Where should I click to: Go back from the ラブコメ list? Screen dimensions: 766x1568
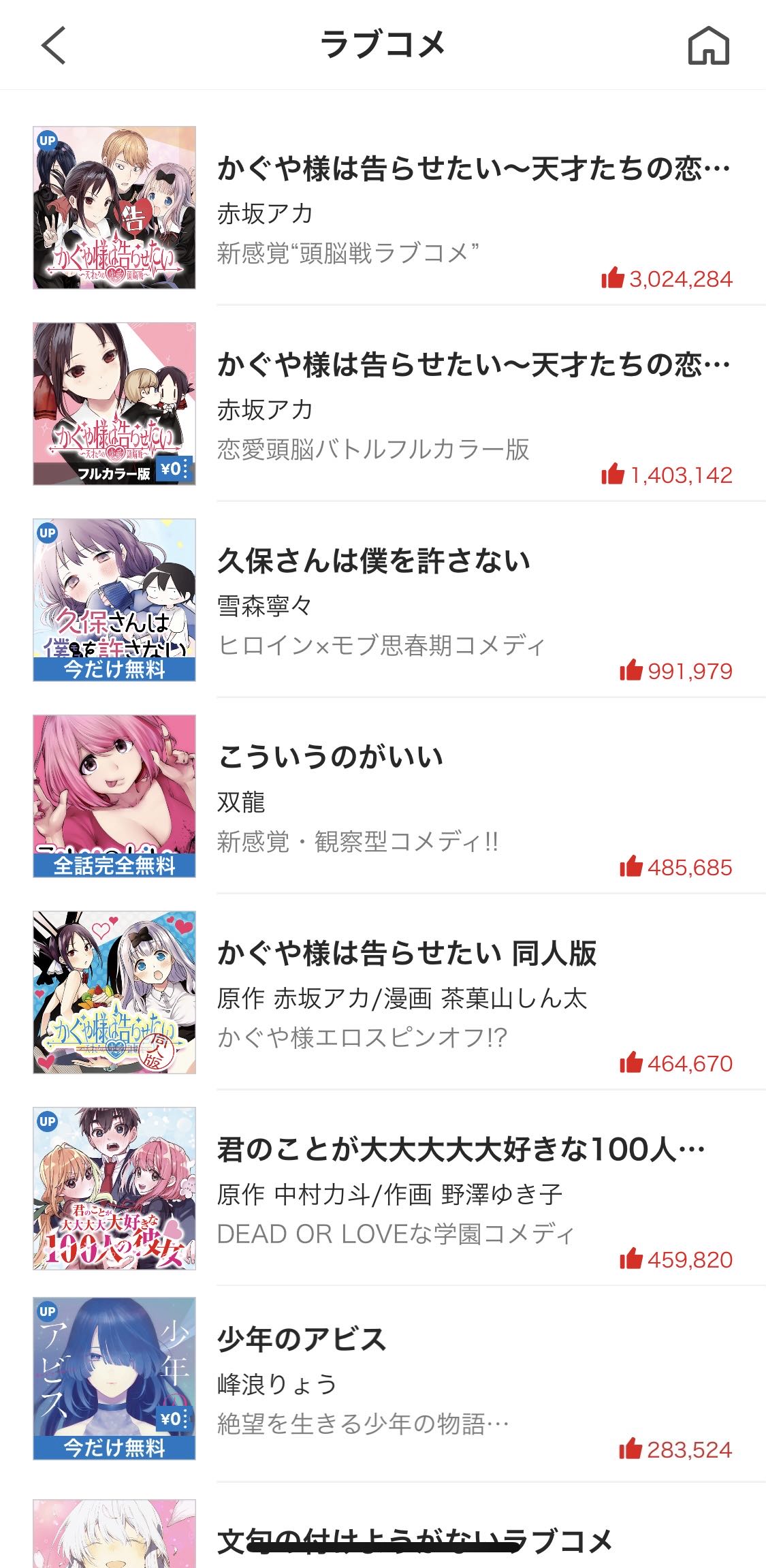coord(53,46)
